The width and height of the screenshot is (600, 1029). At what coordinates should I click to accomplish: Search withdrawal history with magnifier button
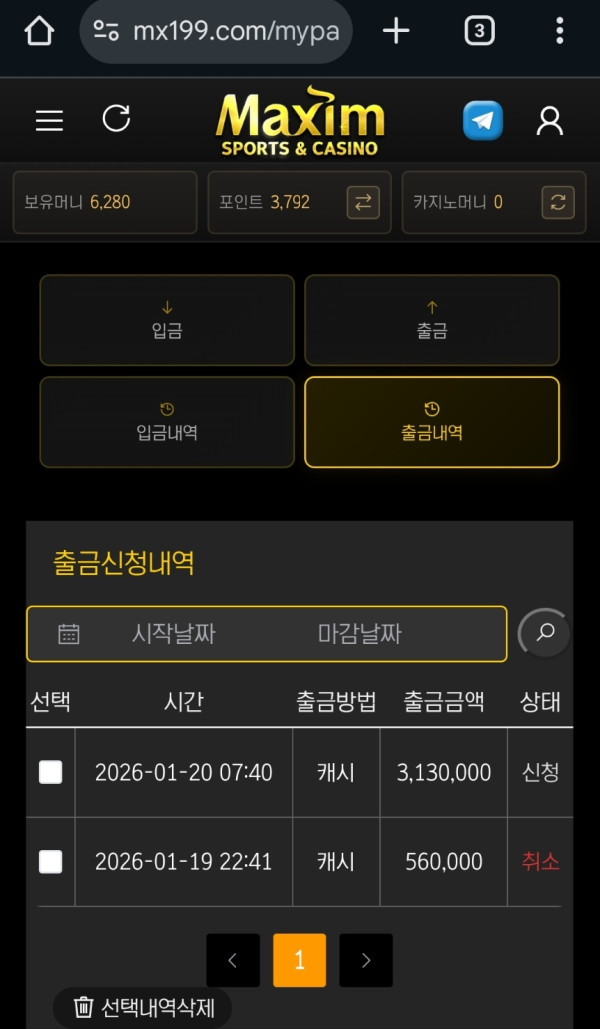point(545,633)
